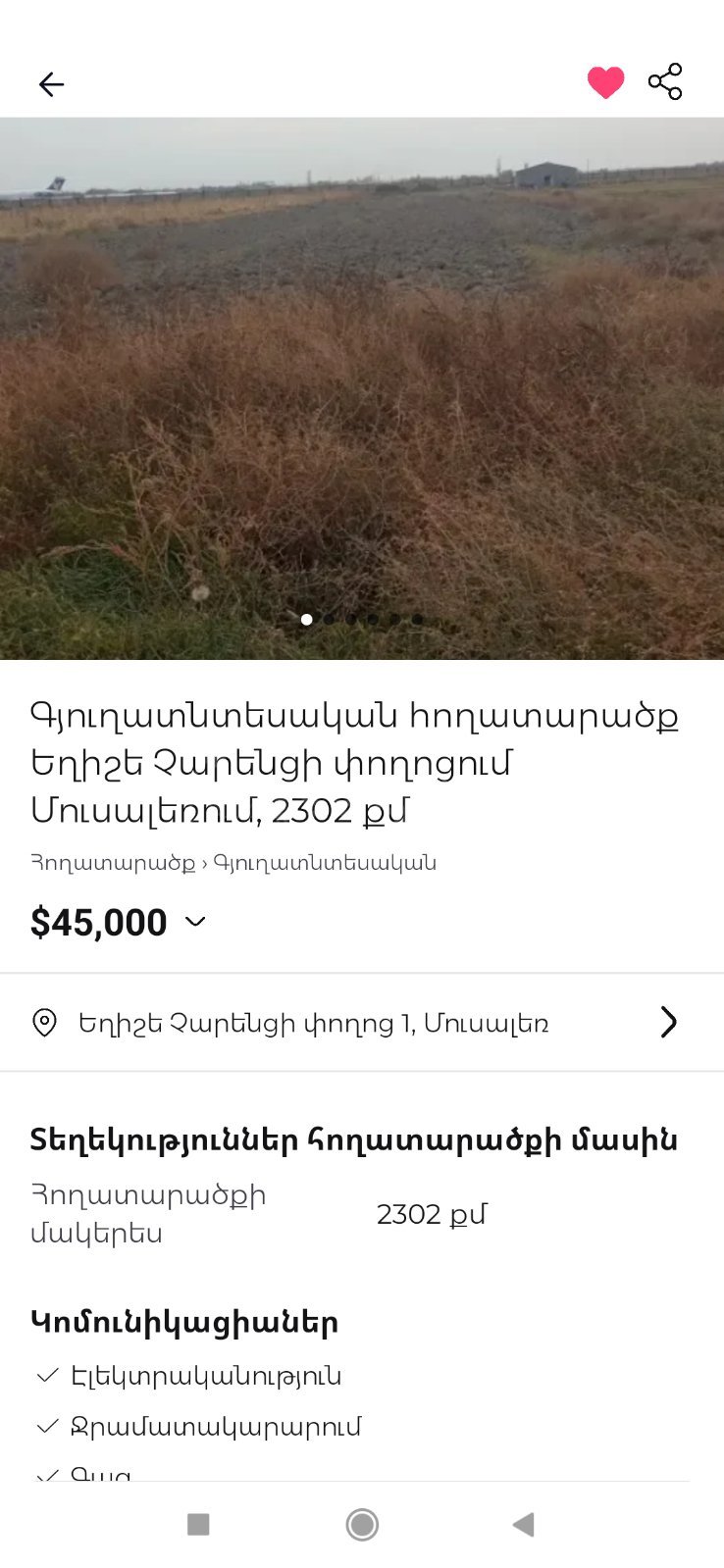Tap the back arrow to return
This screenshot has height=1568, width=724.
[x=51, y=84]
